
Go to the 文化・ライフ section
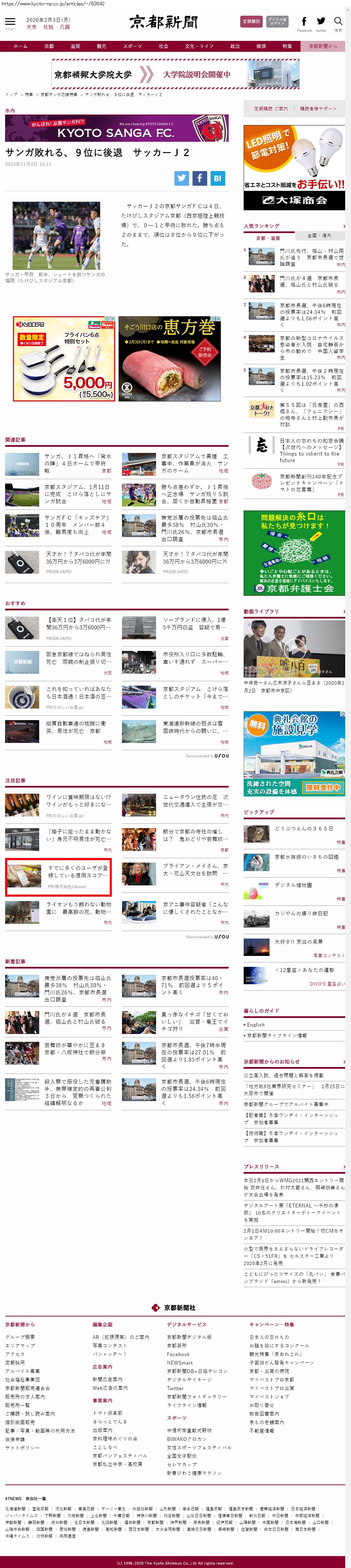click(199, 46)
